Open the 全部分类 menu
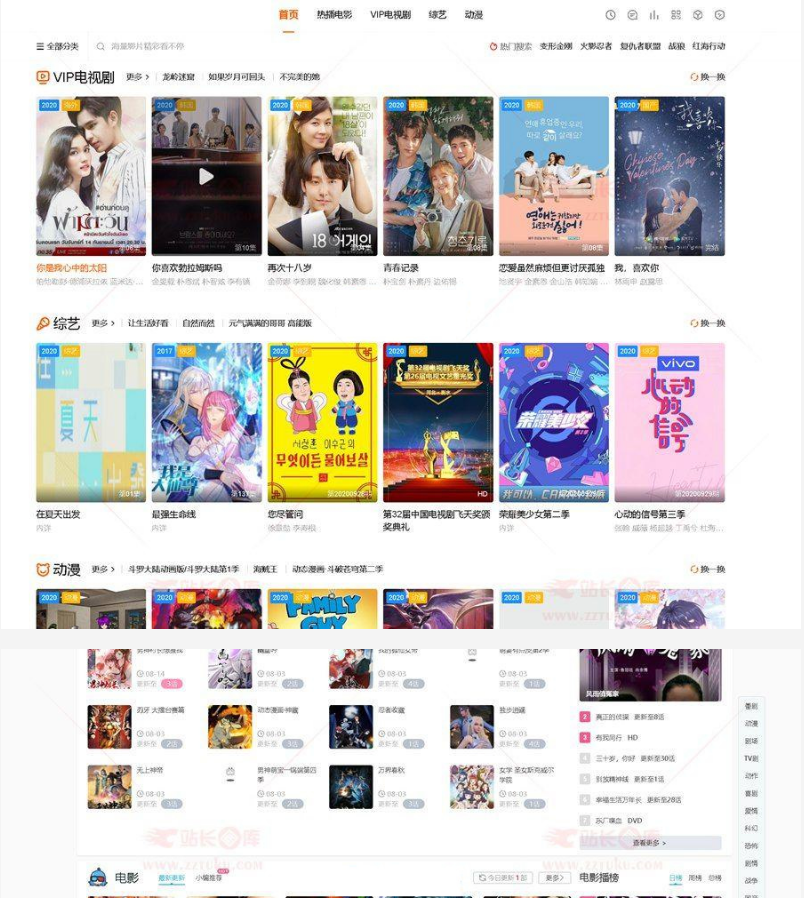Image resolution: width=804 pixels, height=898 pixels. pos(57,46)
